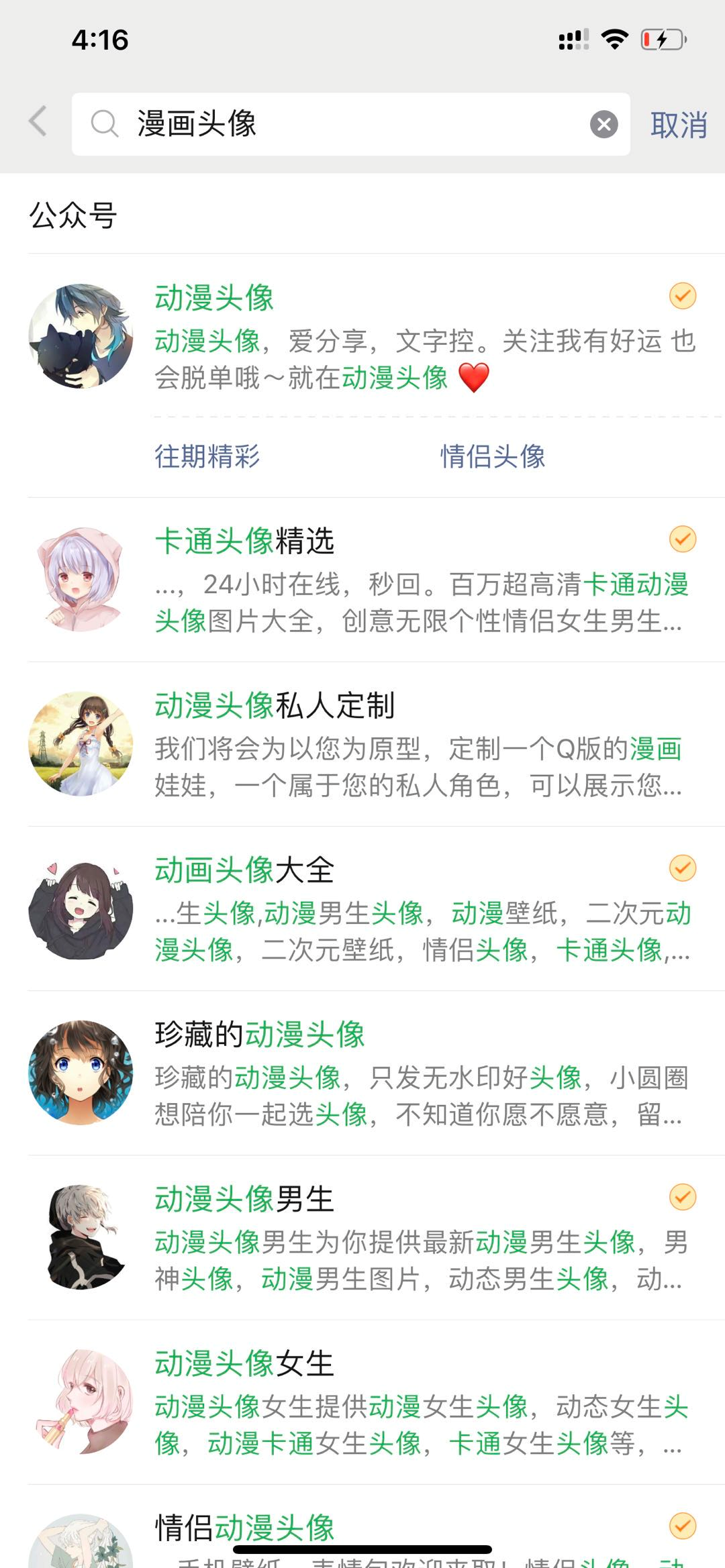Clear the search text
This screenshot has width=725, height=1568.
click(x=603, y=124)
